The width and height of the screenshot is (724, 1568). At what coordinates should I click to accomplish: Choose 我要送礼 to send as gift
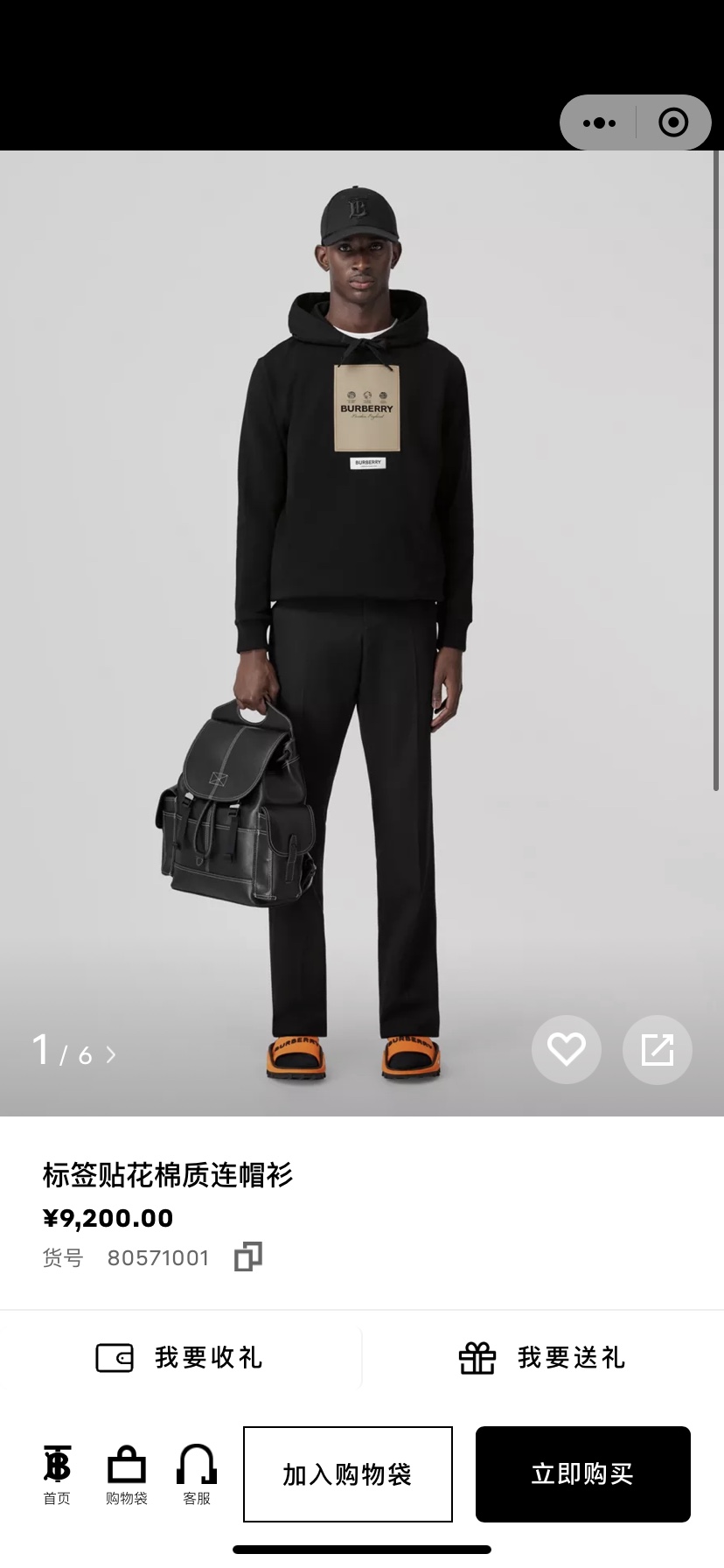pos(542,1357)
